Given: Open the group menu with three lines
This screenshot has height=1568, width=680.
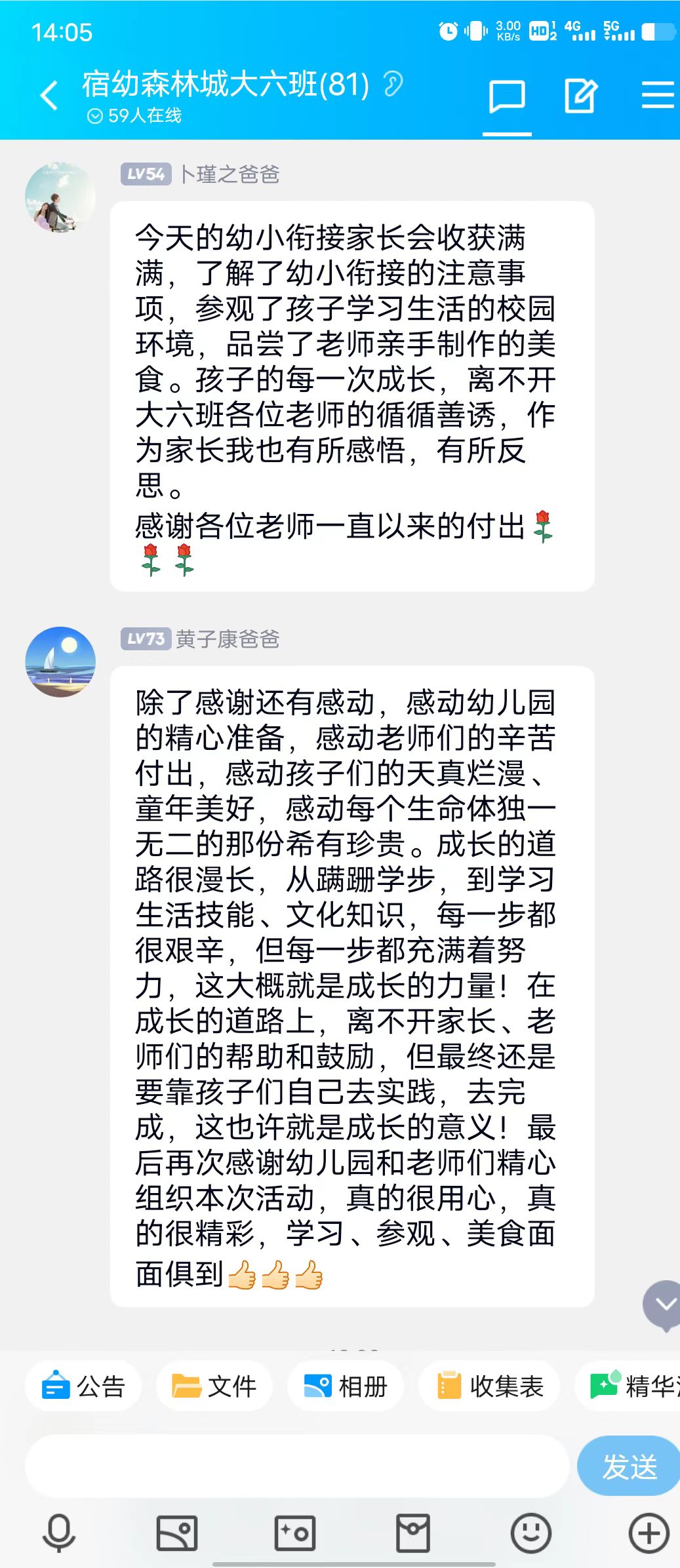Looking at the screenshot, I should pyautogui.click(x=658, y=96).
